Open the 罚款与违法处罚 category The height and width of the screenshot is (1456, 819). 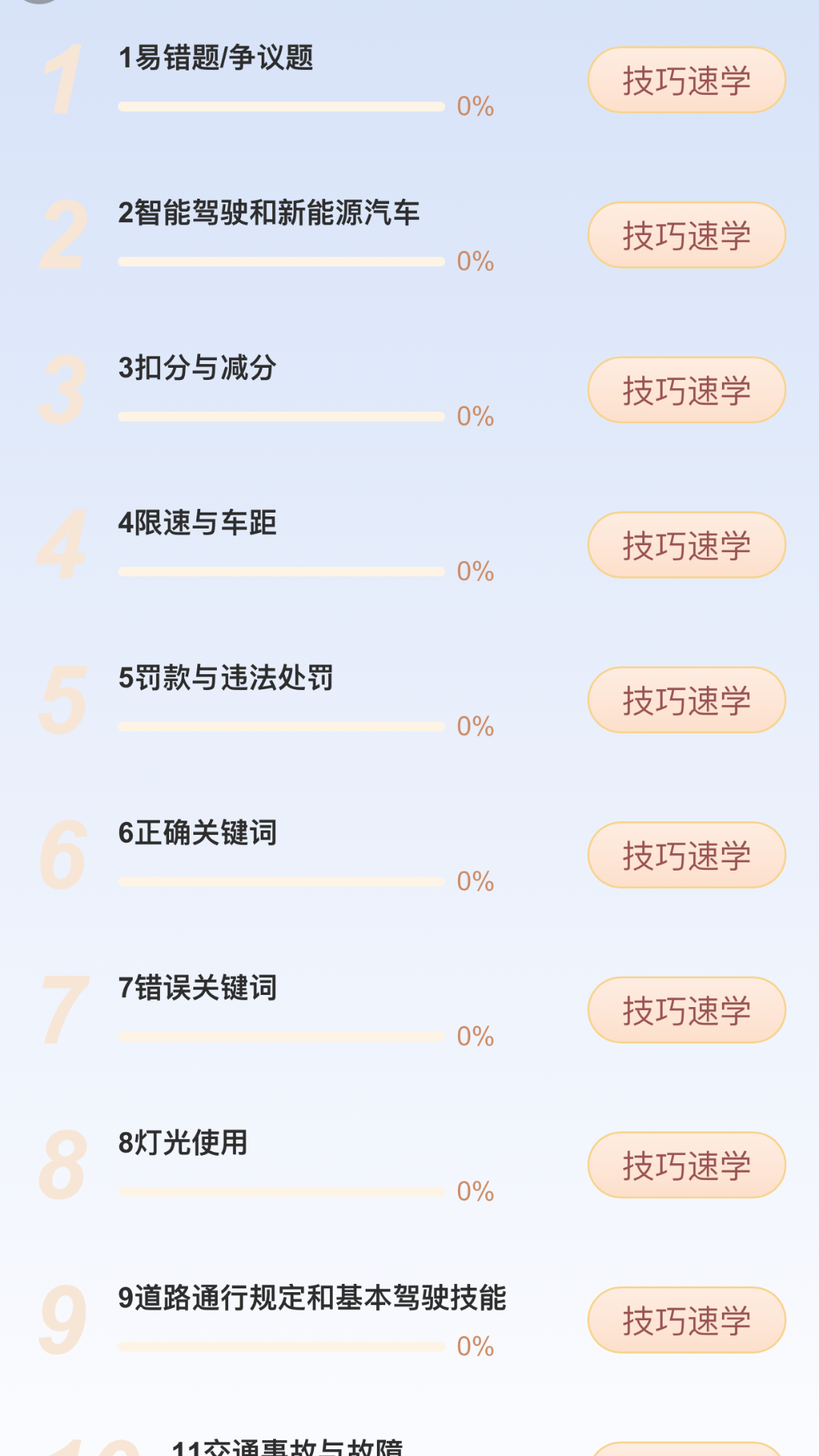227,679
